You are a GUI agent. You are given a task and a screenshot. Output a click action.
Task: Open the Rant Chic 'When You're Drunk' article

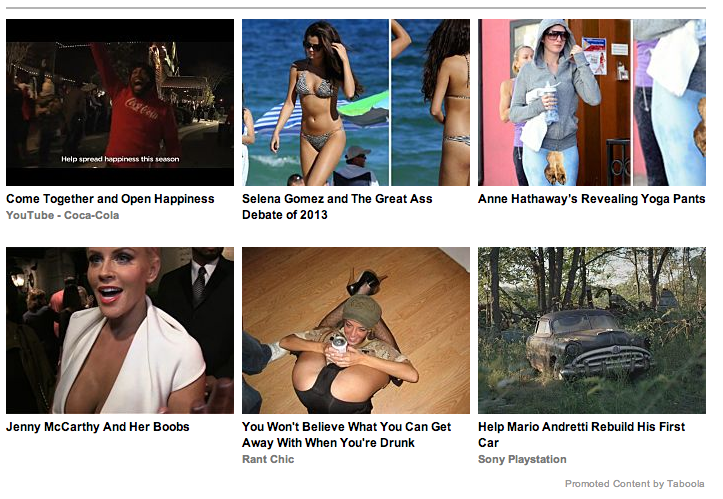[355, 330]
